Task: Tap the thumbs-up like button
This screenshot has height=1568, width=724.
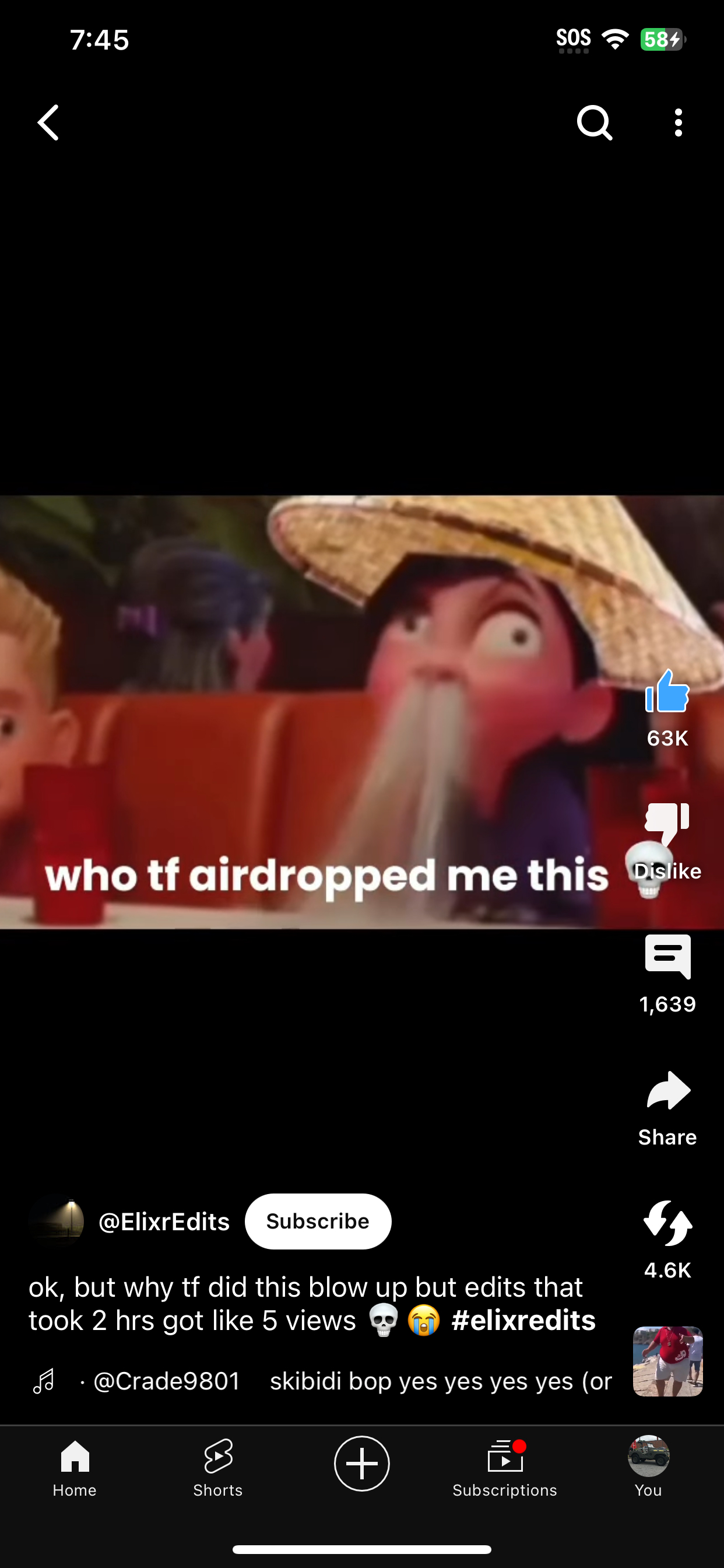Action: pos(667,691)
